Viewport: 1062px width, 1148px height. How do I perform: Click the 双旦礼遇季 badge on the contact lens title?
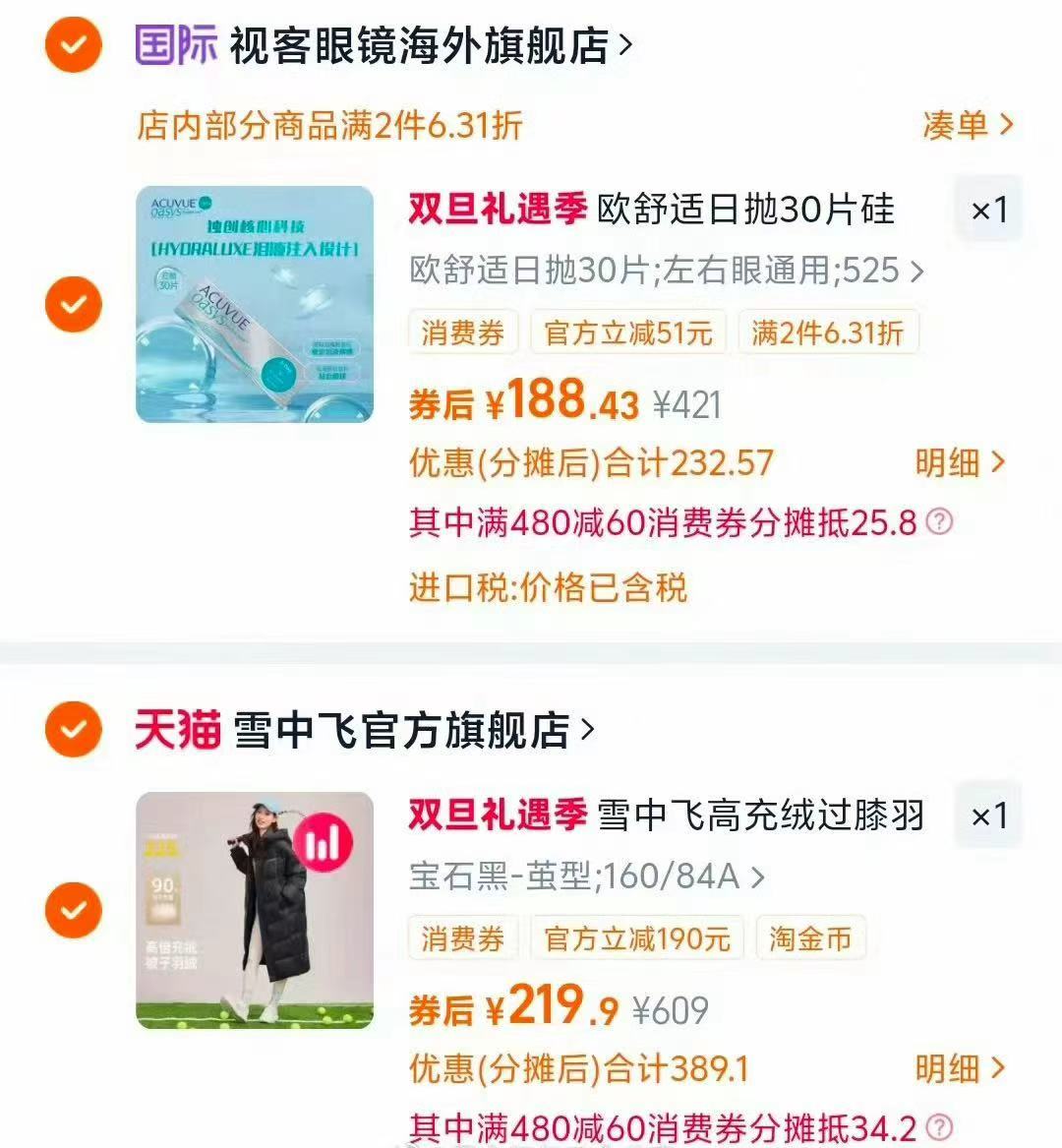click(x=494, y=211)
